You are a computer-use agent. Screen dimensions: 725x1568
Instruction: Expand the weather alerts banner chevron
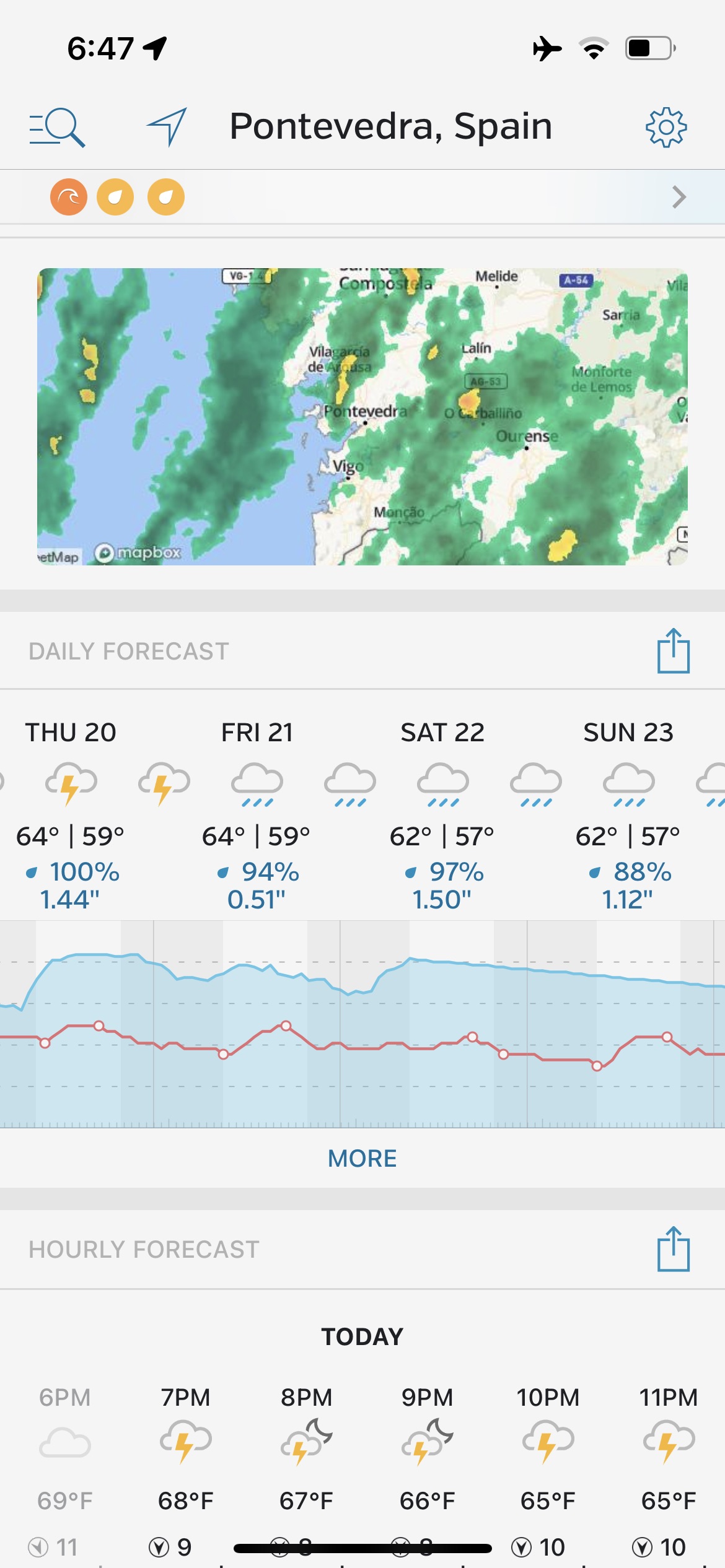[x=679, y=197]
